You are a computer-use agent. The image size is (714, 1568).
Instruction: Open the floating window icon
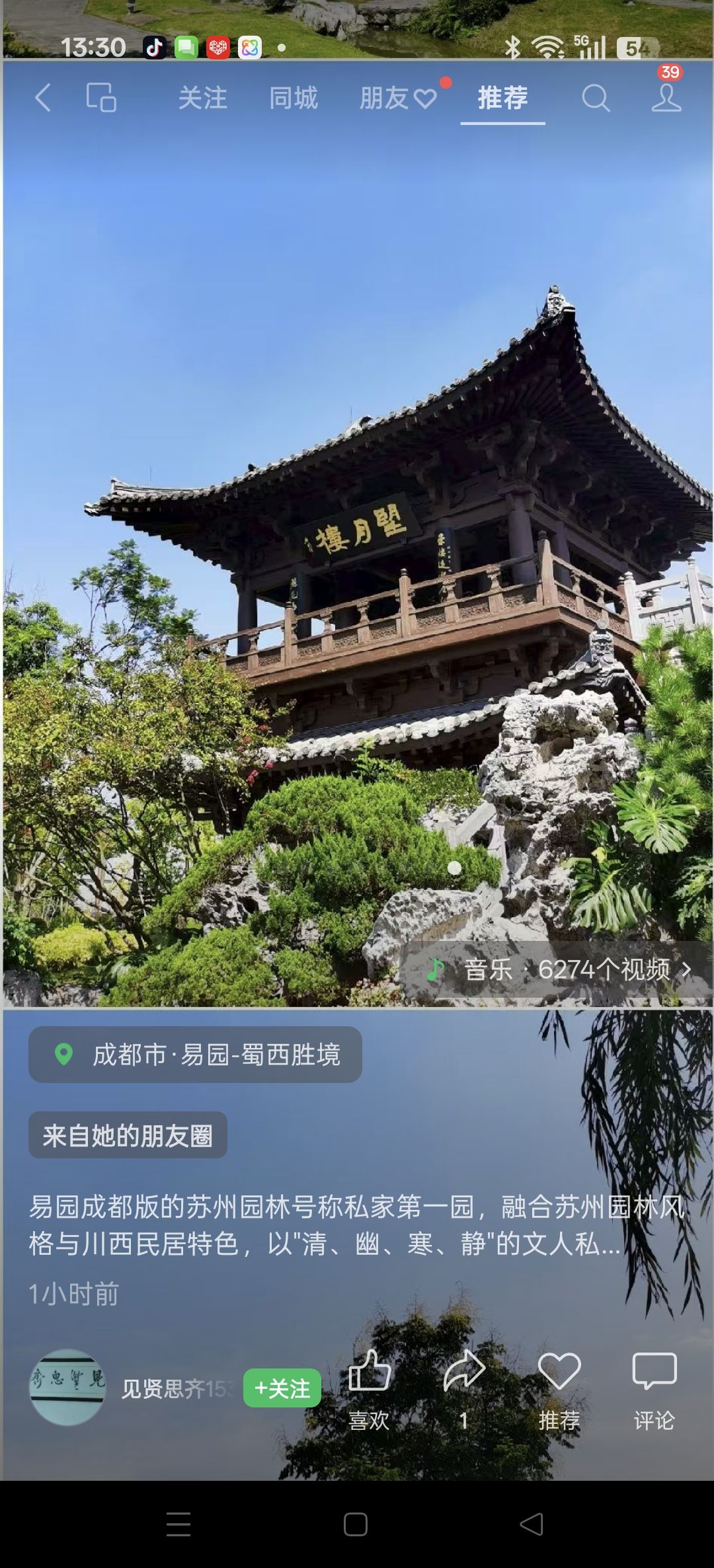[x=101, y=98]
